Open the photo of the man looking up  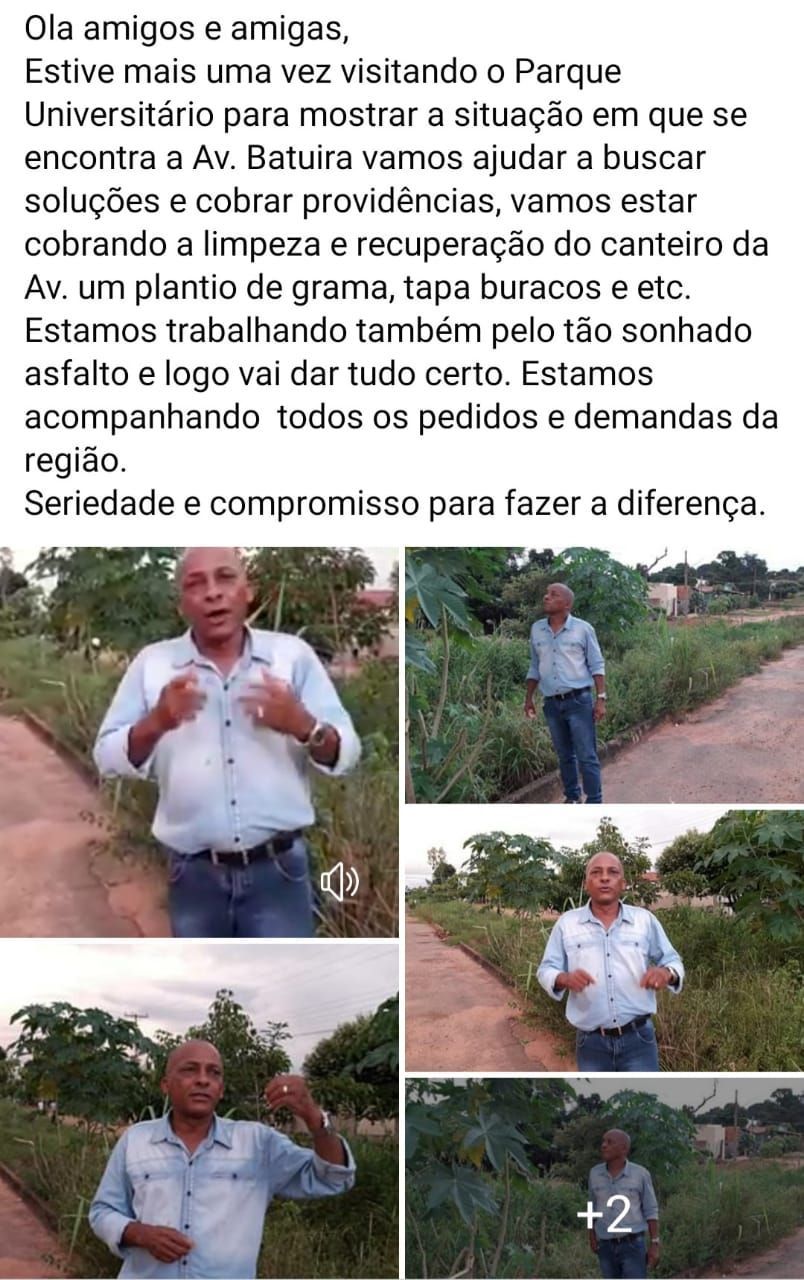[x=604, y=675]
